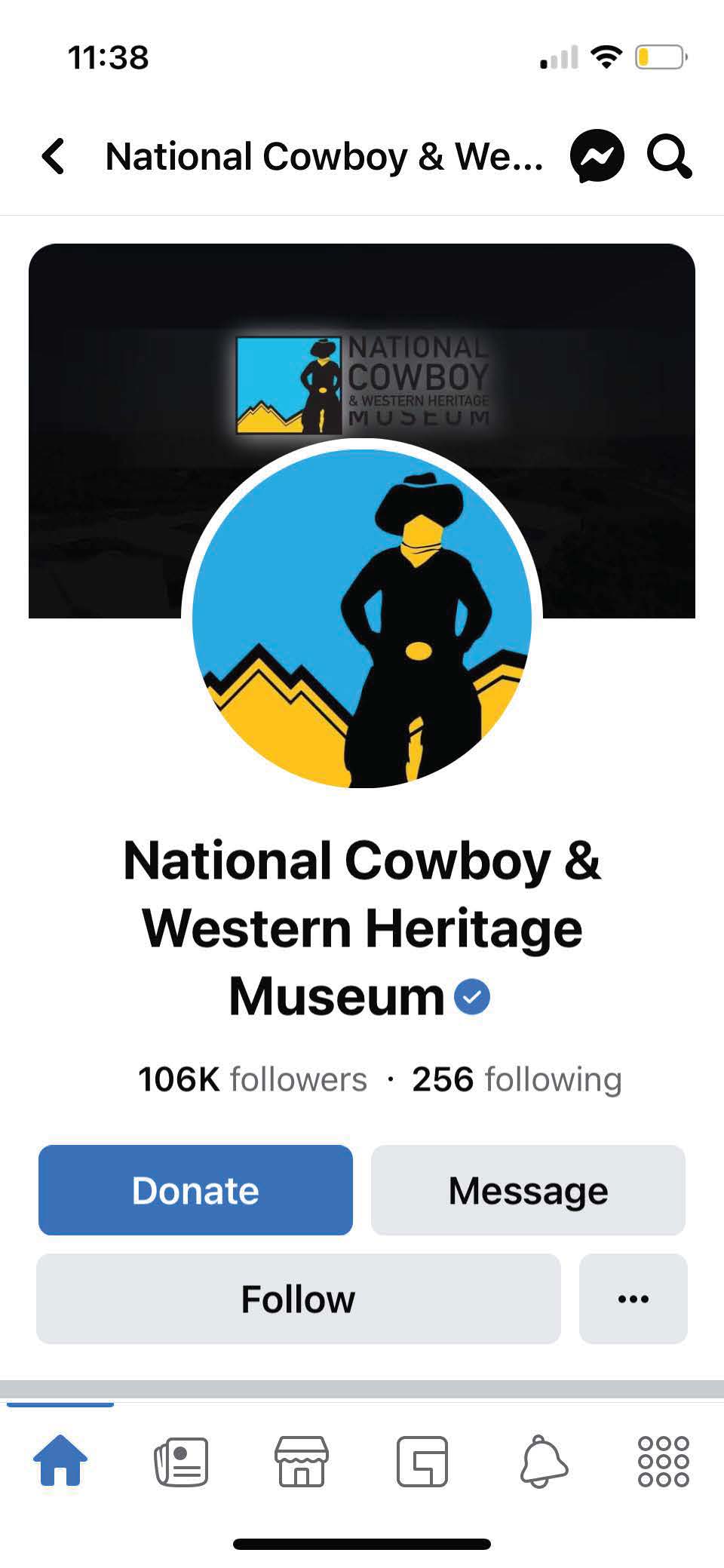Message the National Cowboy Museum page
The height and width of the screenshot is (1568, 724).
coord(528,1189)
